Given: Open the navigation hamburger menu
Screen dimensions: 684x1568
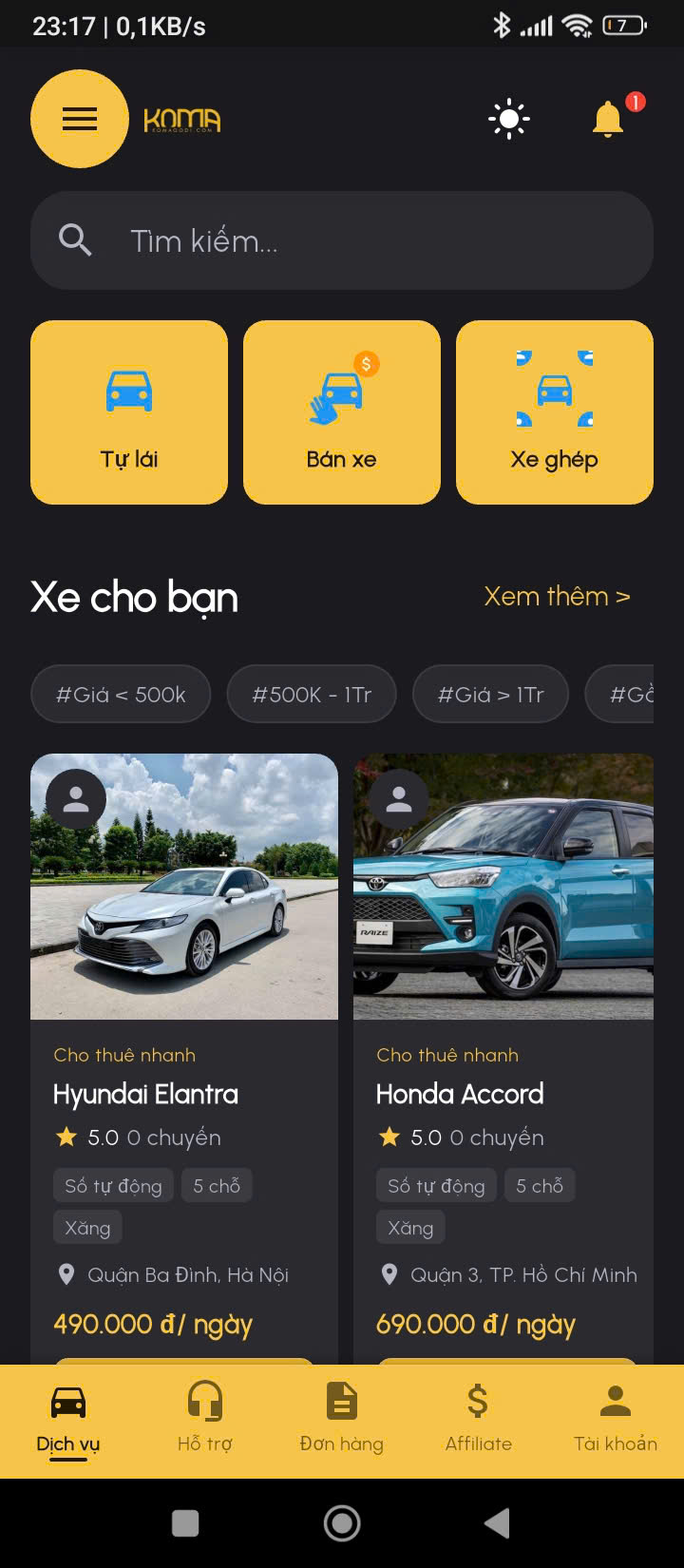Looking at the screenshot, I should (79, 119).
